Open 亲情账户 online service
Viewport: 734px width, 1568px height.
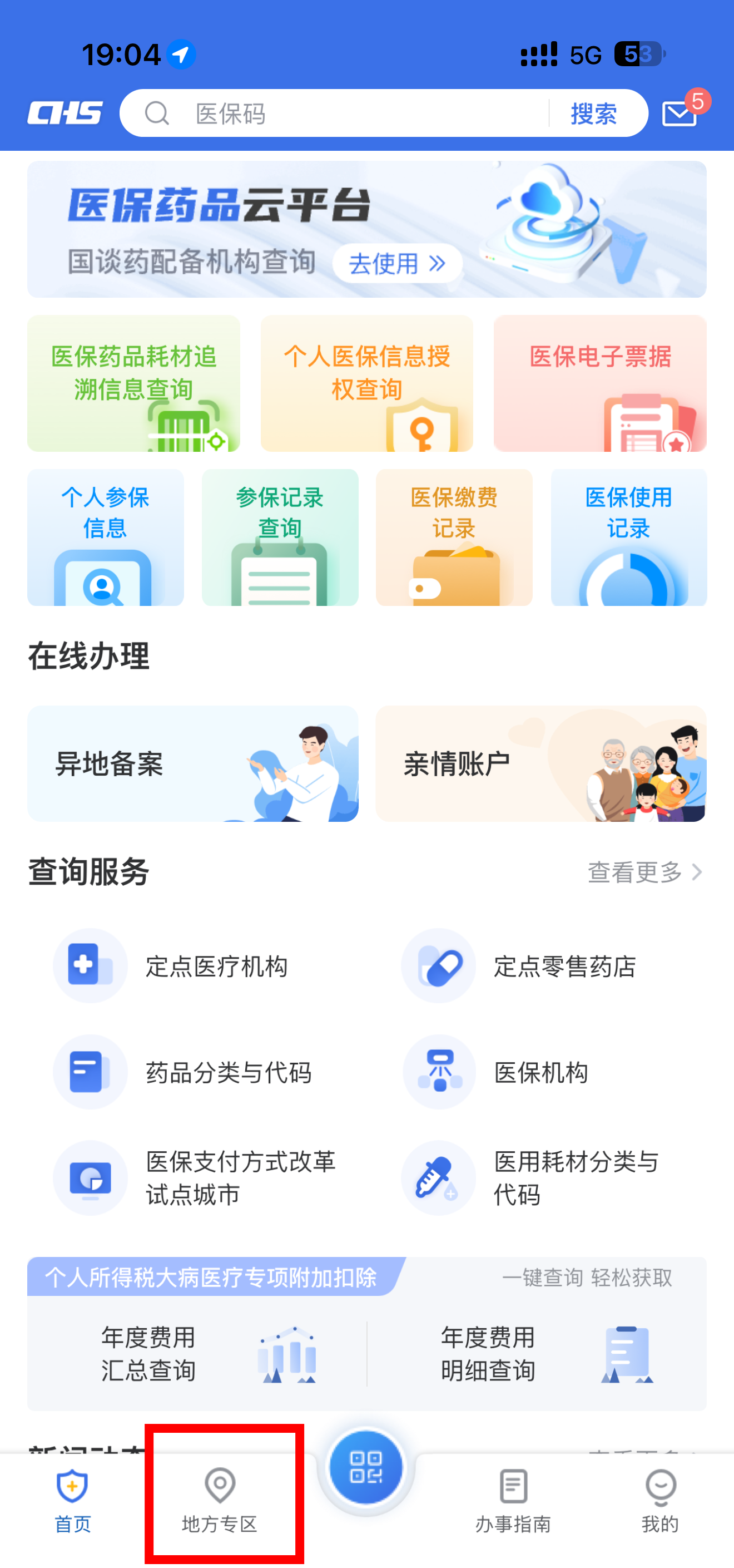coord(540,764)
